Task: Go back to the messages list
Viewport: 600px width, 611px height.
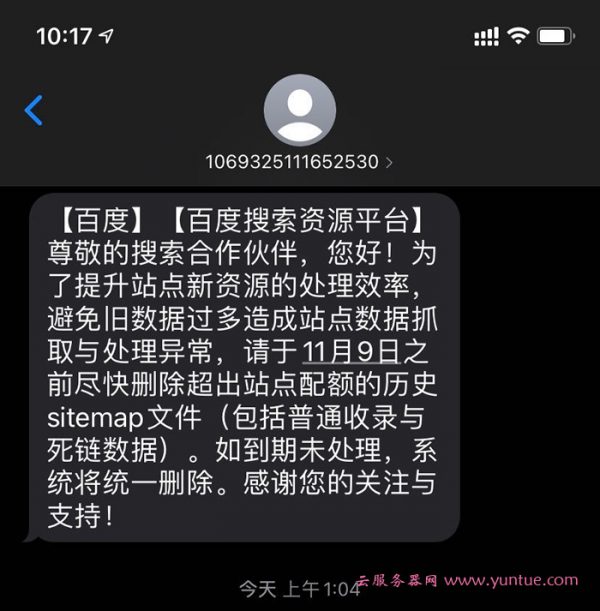Action: point(34,110)
